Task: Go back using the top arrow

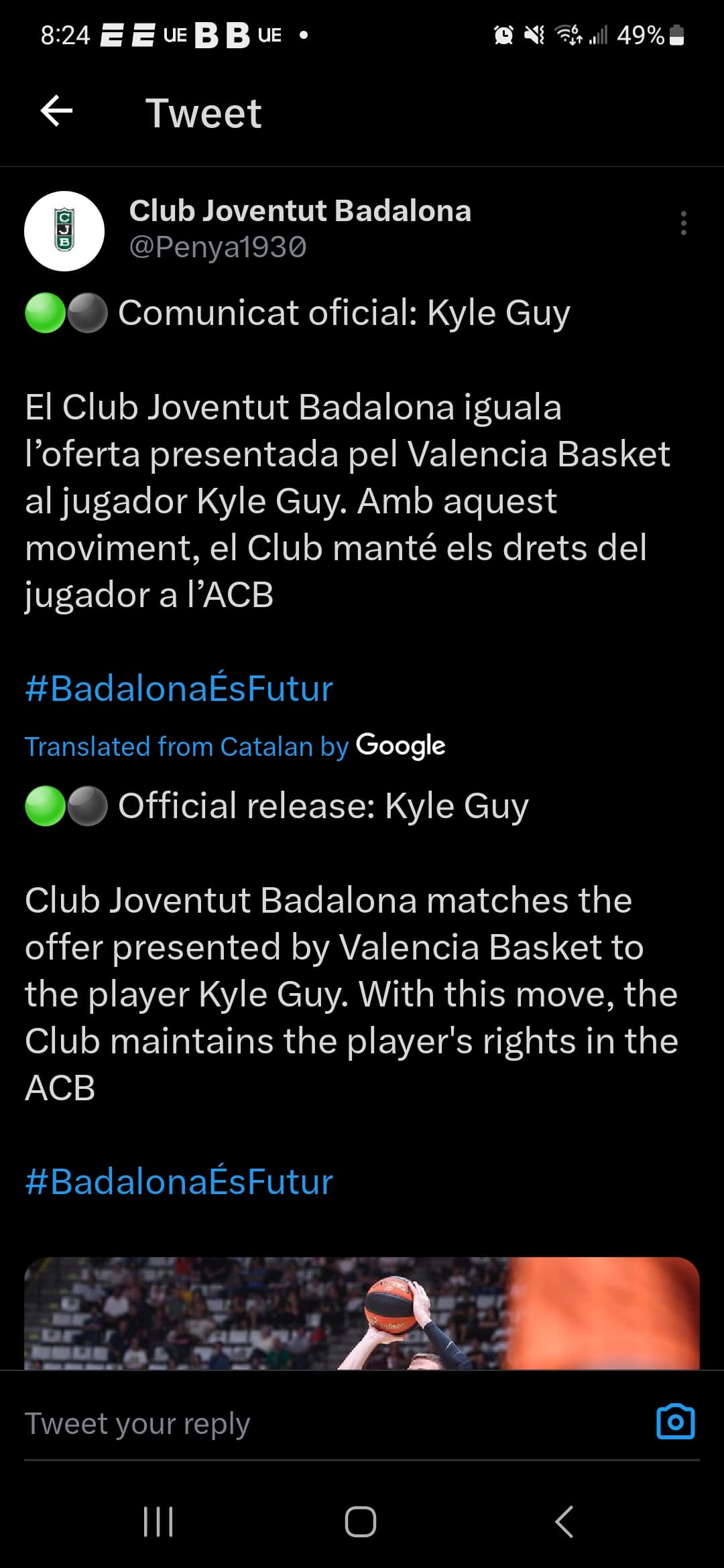Action: 56,111
